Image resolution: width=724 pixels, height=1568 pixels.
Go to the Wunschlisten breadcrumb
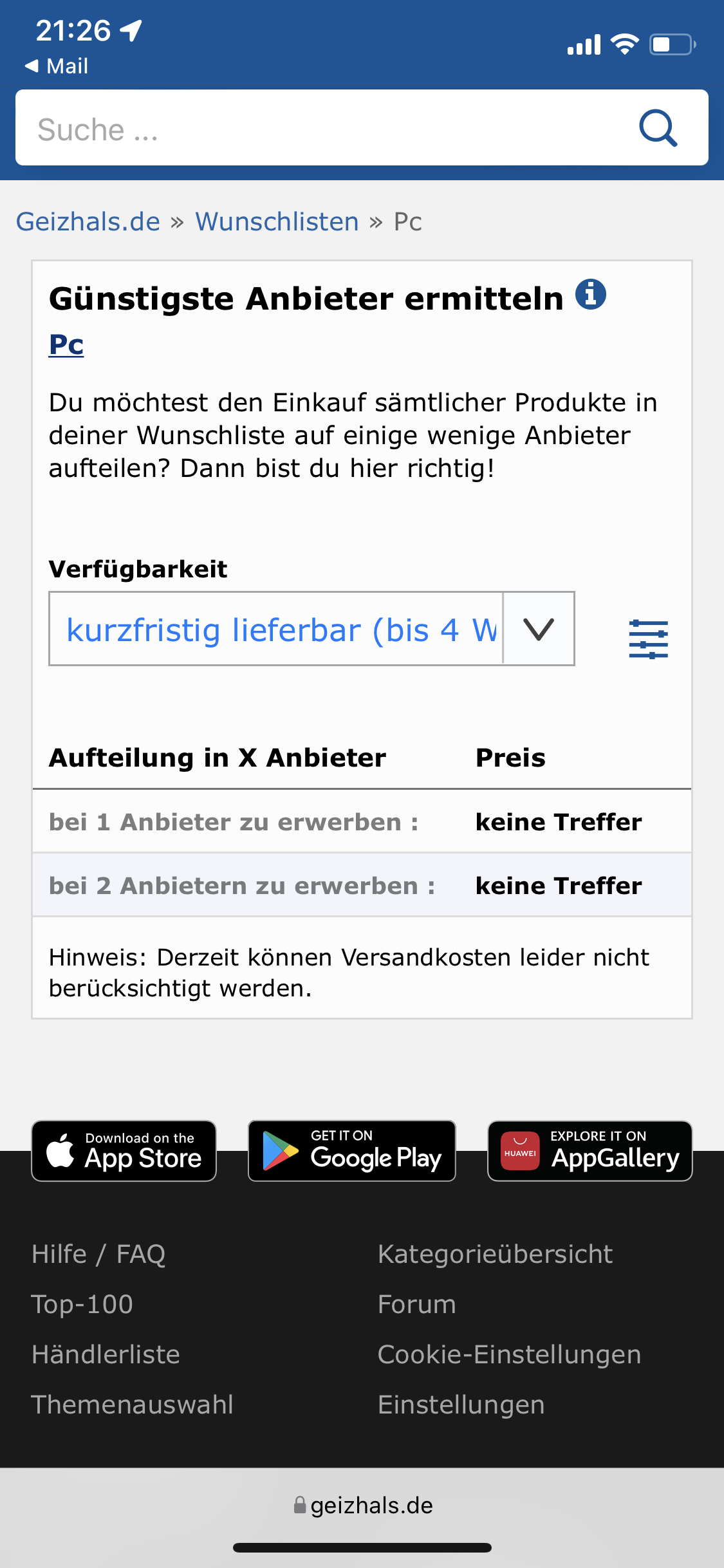point(277,221)
